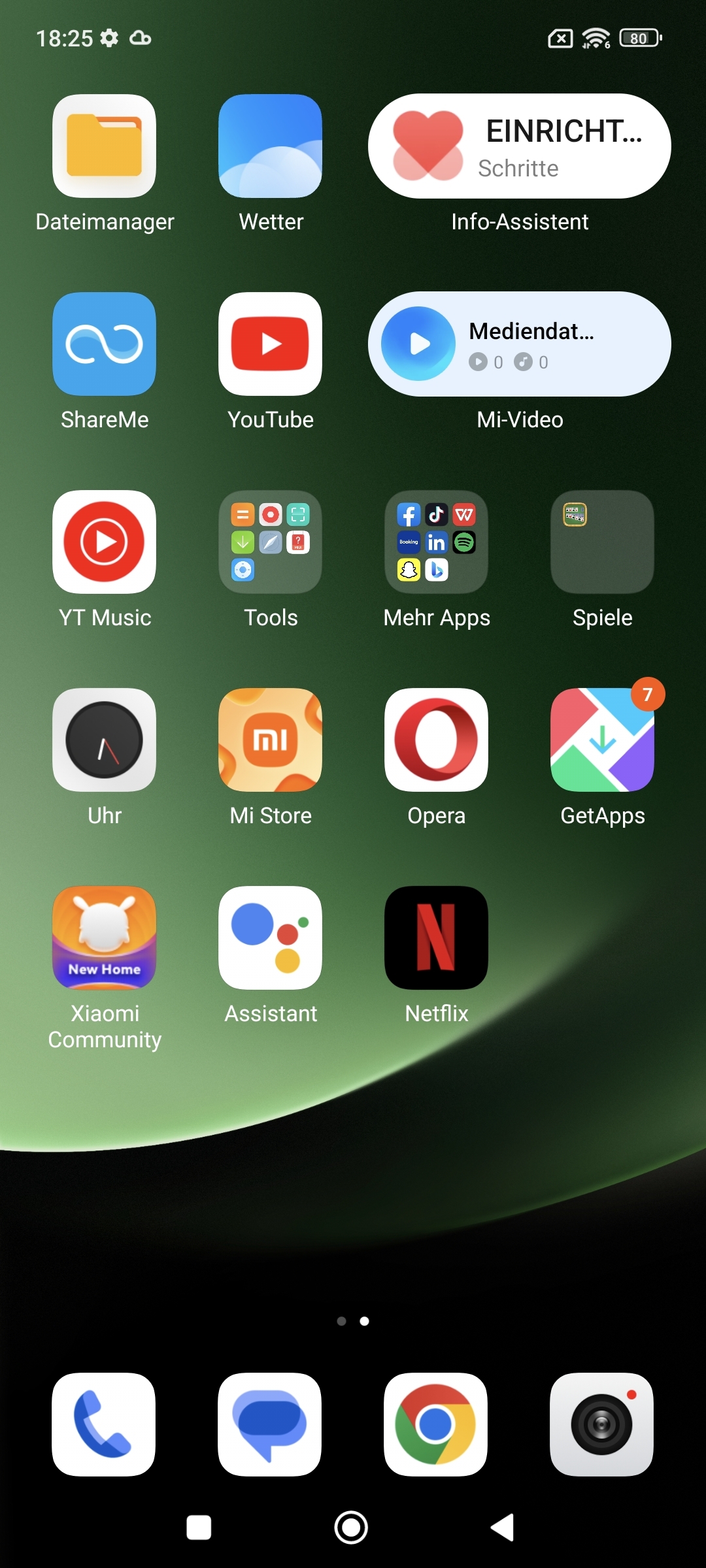Open the Chrome browser in dock

pos(435,1425)
